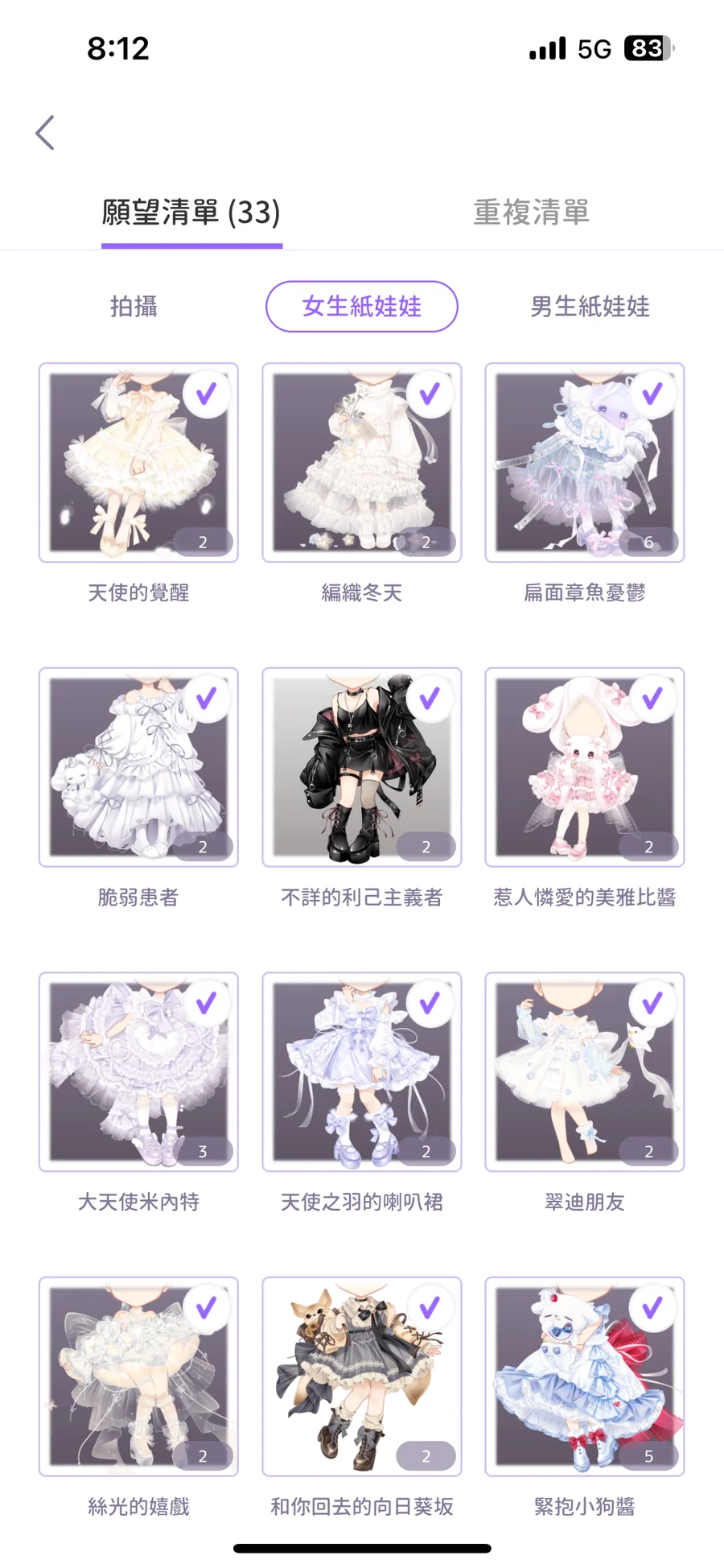Filter by 拍攝 category
Screen dimensions: 724x1568
[134, 307]
